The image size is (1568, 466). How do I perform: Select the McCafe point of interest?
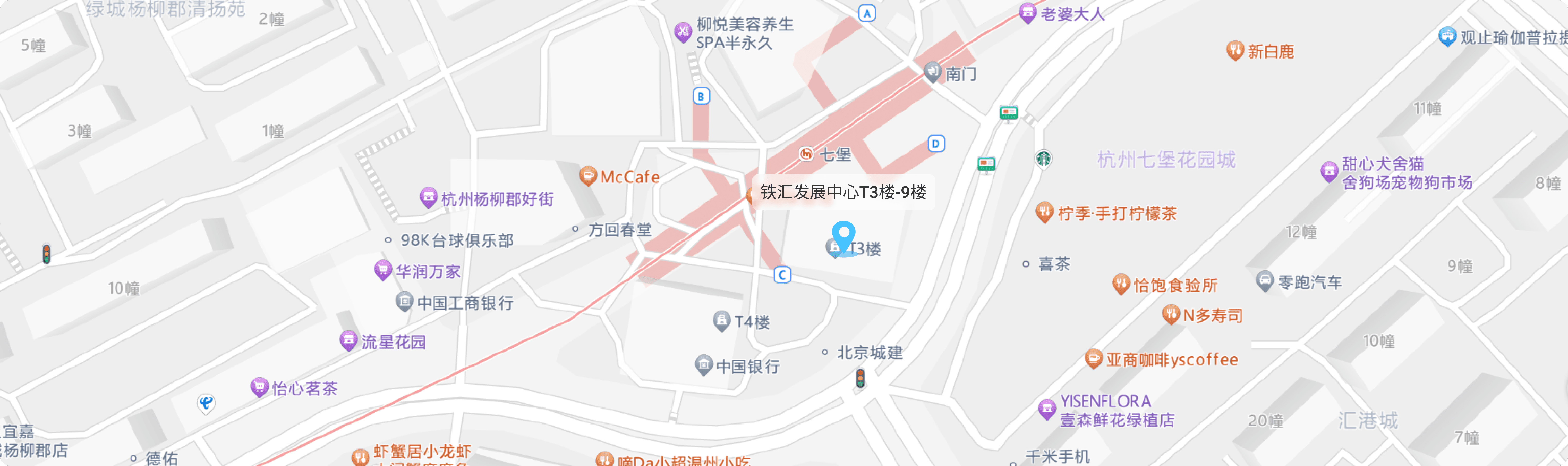click(587, 176)
